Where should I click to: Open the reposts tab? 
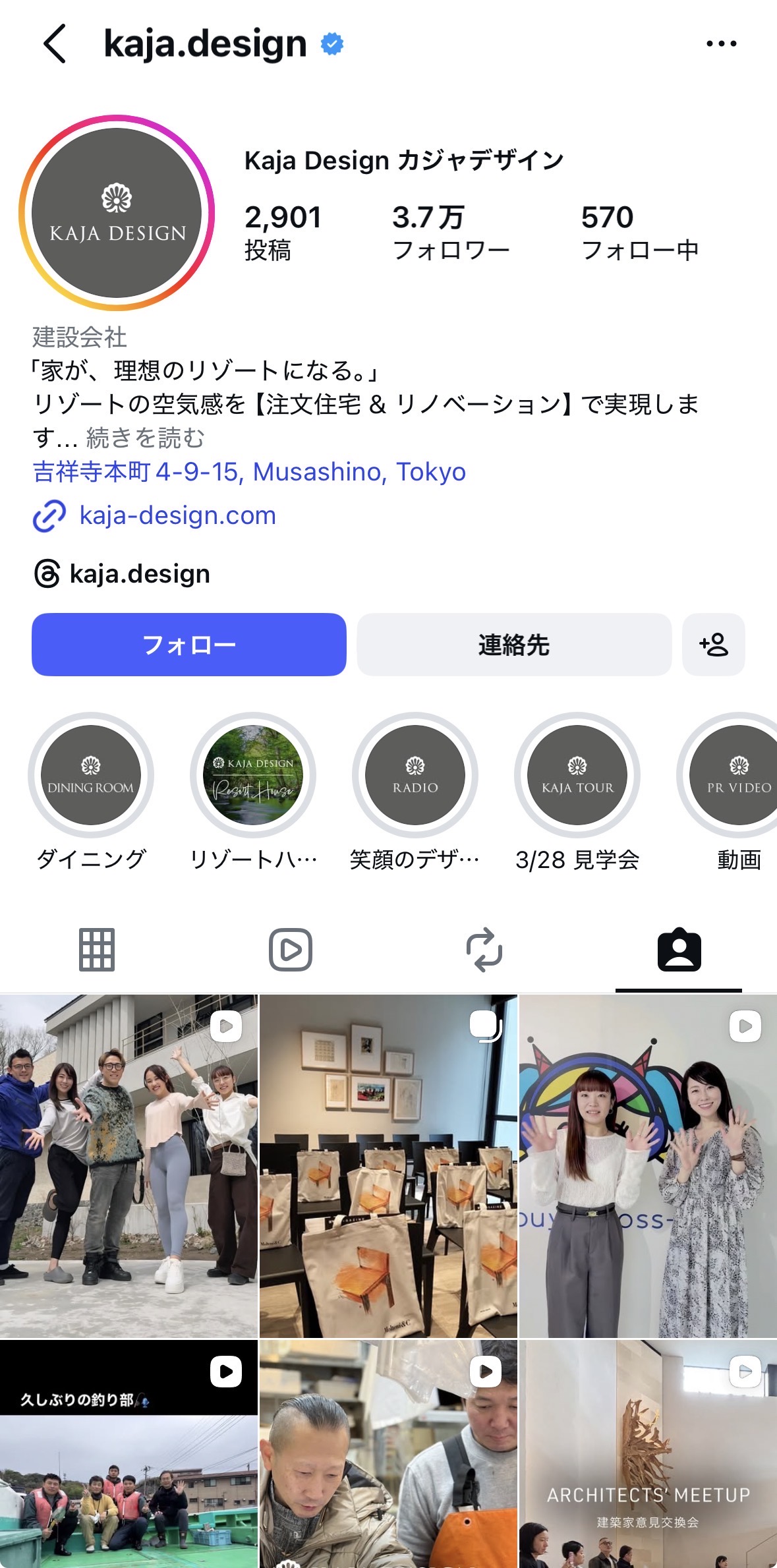(x=486, y=949)
